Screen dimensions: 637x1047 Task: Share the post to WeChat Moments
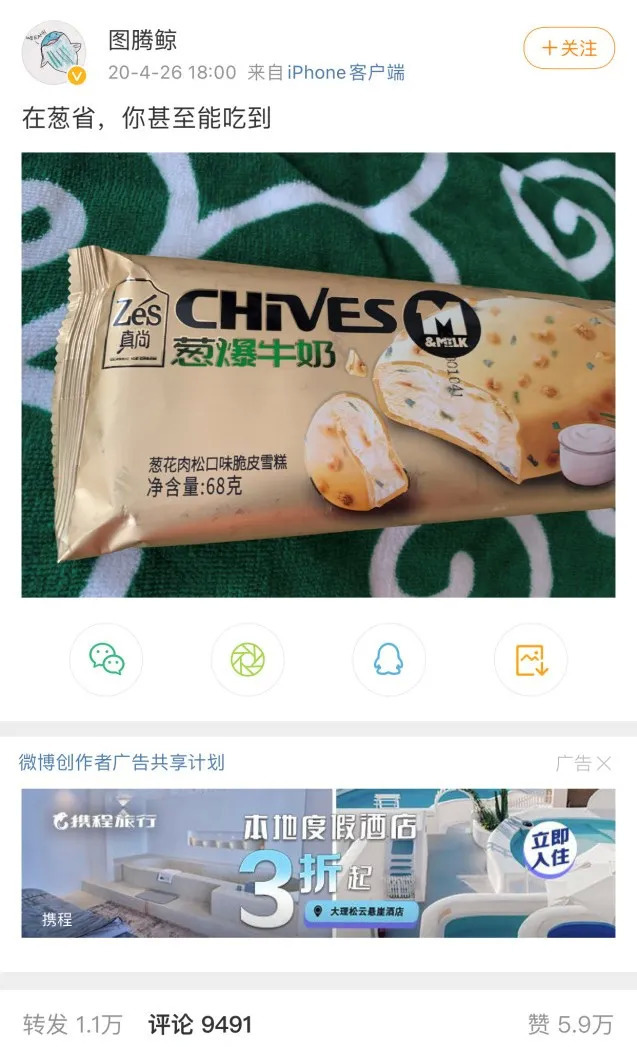point(247,659)
